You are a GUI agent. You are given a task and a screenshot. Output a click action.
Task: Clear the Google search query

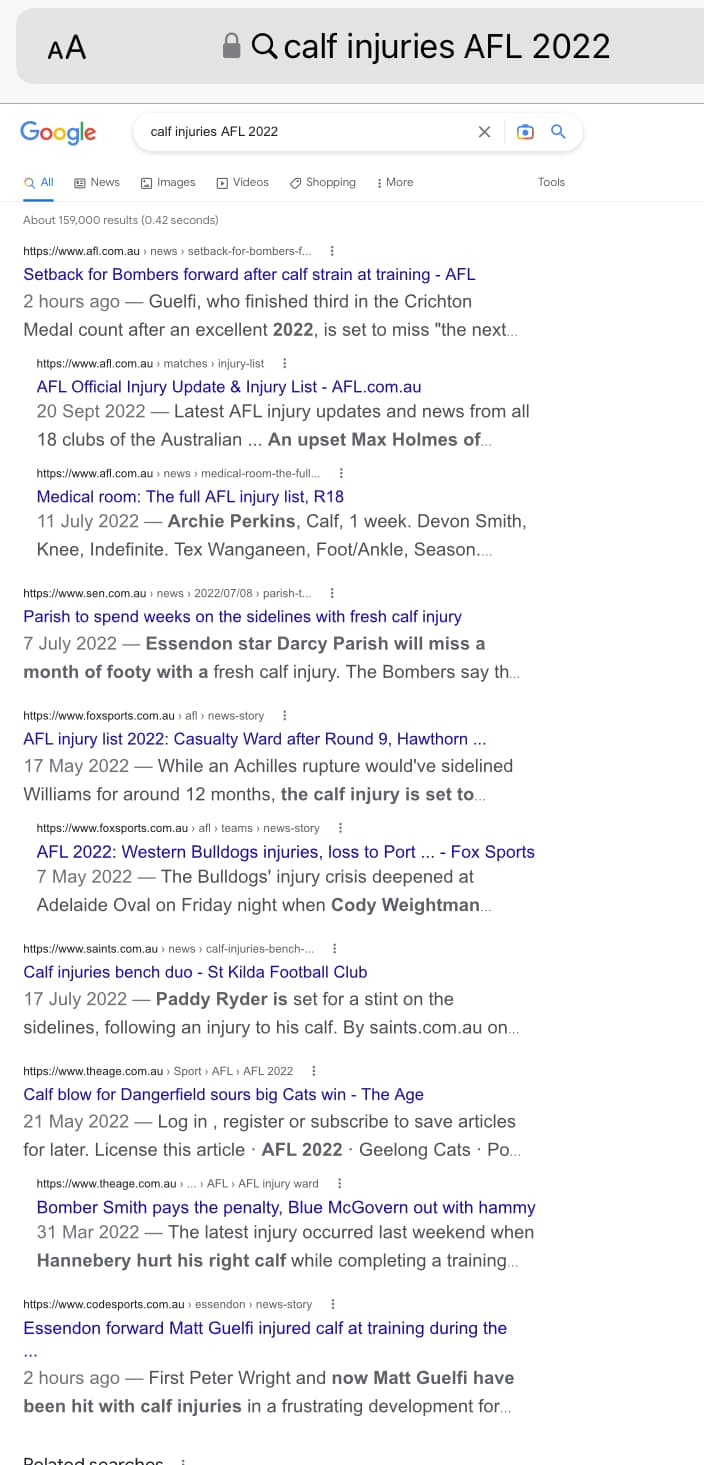tap(484, 132)
